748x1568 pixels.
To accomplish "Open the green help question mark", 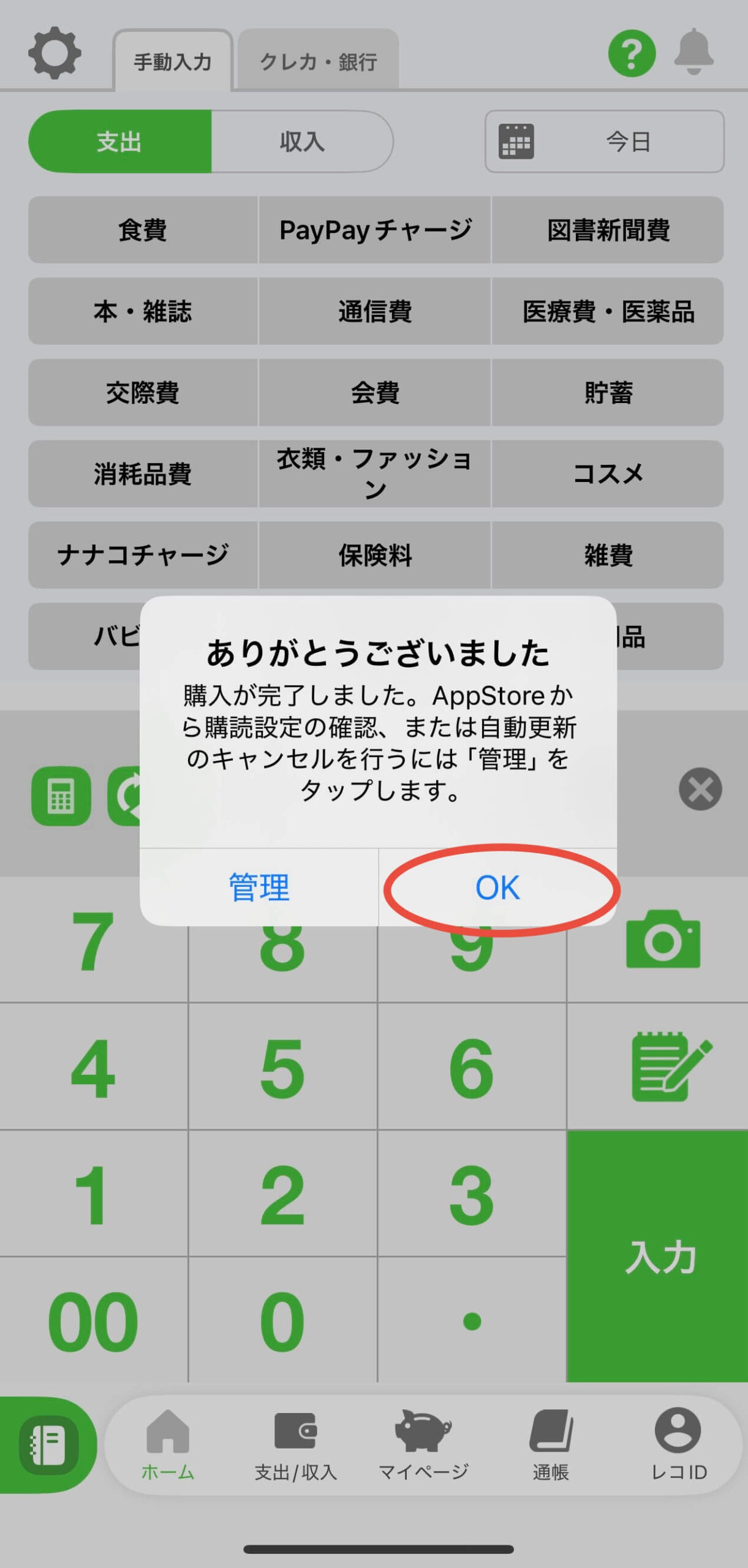I will click(x=632, y=53).
